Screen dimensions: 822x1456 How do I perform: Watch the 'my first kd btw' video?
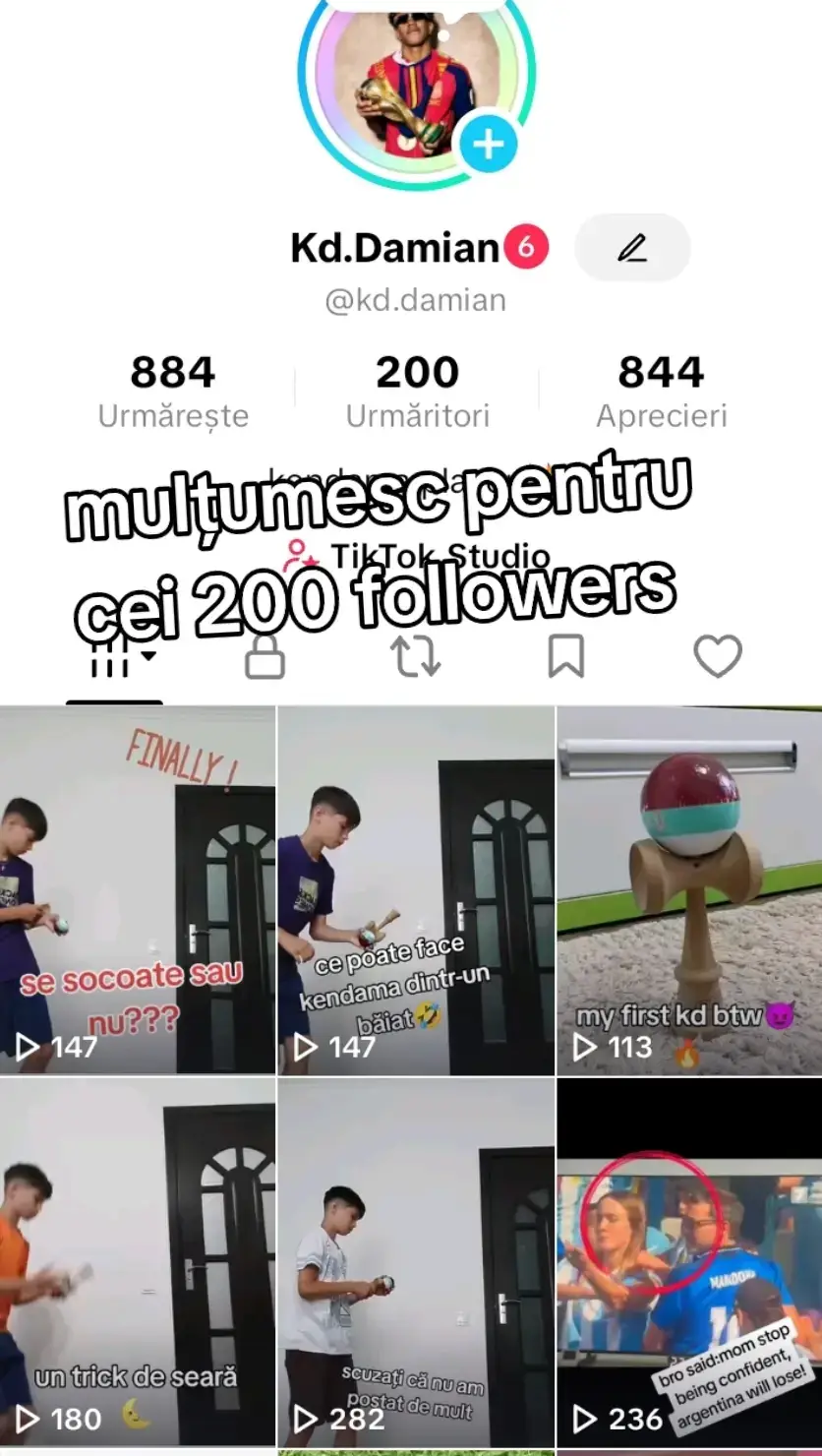click(689, 890)
